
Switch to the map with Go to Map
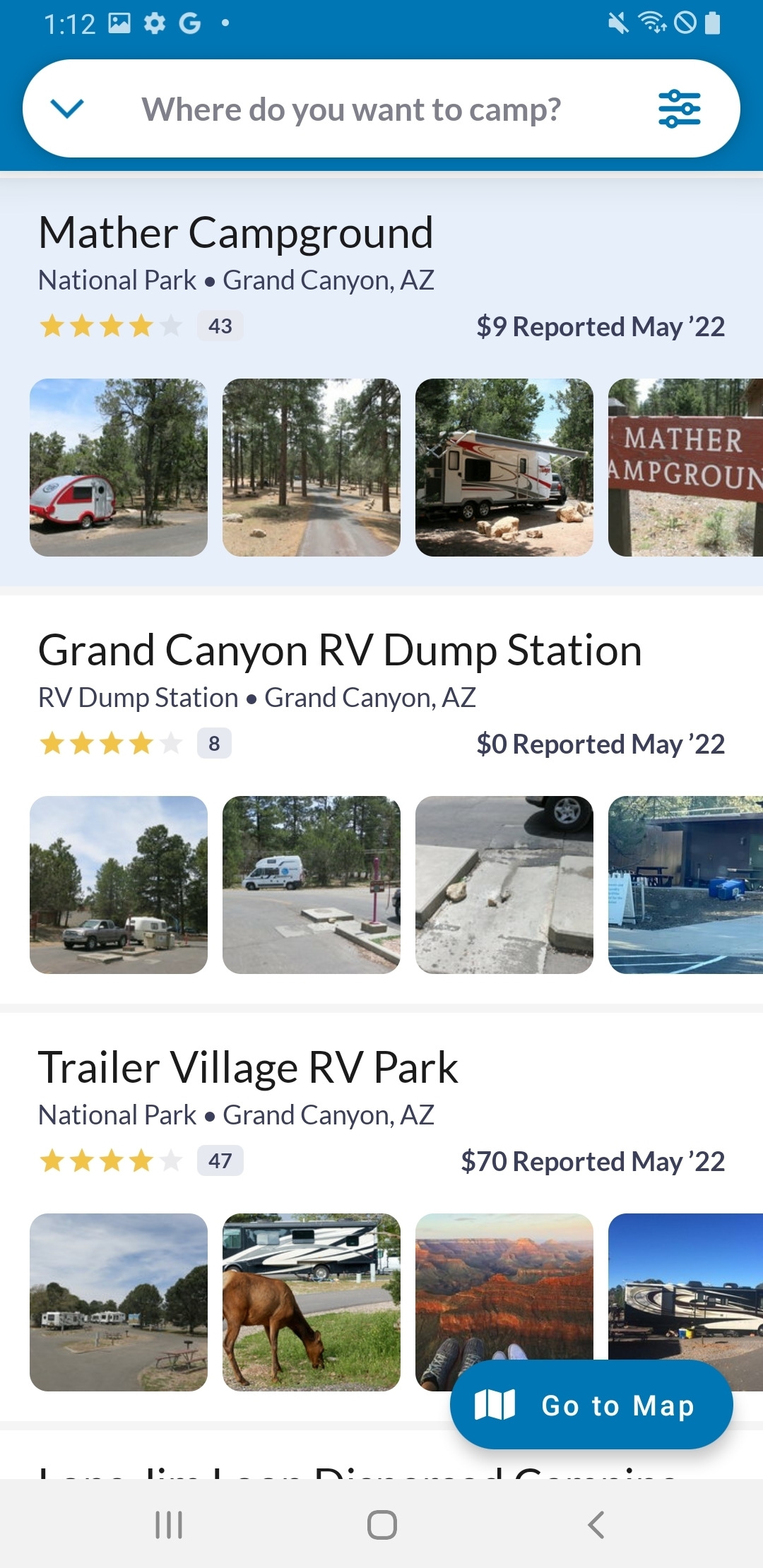pyautogui.click(x=591, y=1406)
